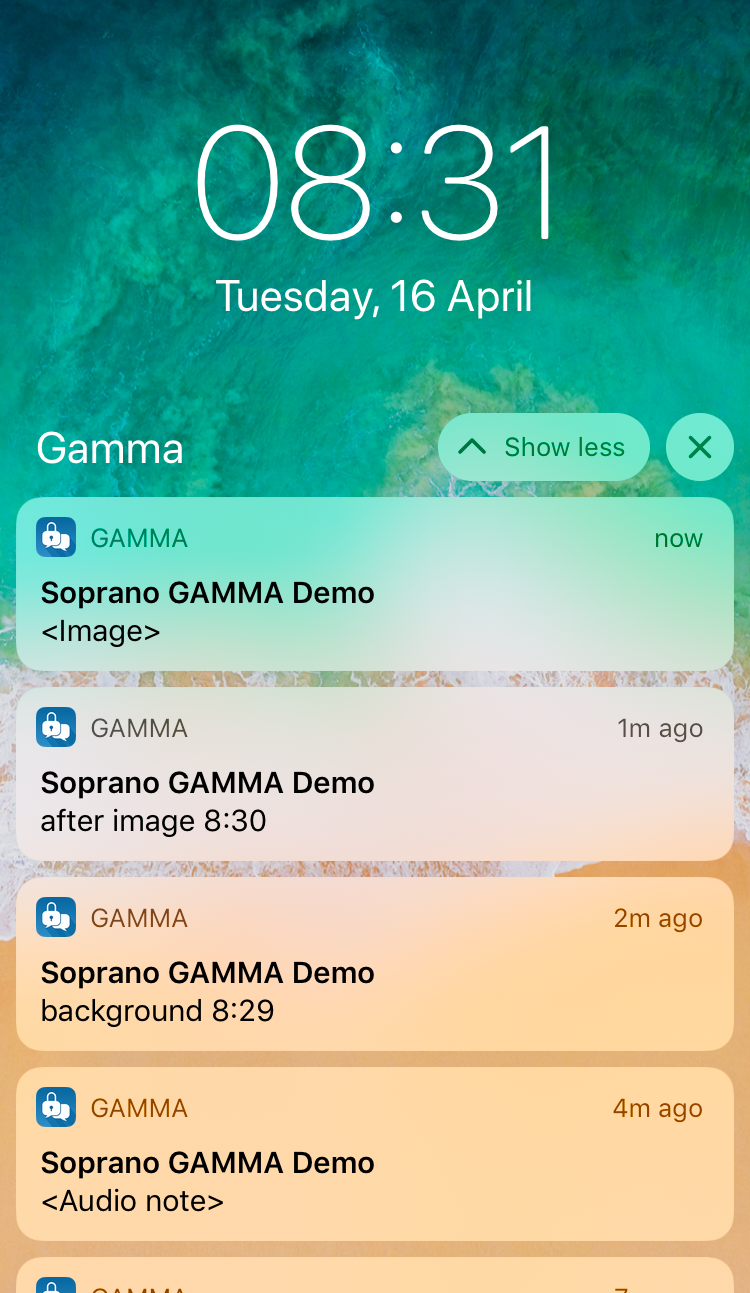
Task: Tap the GAMMA icon on the 'background 8:29' notification
Action: pyautogui.click(x=56, y=916)
